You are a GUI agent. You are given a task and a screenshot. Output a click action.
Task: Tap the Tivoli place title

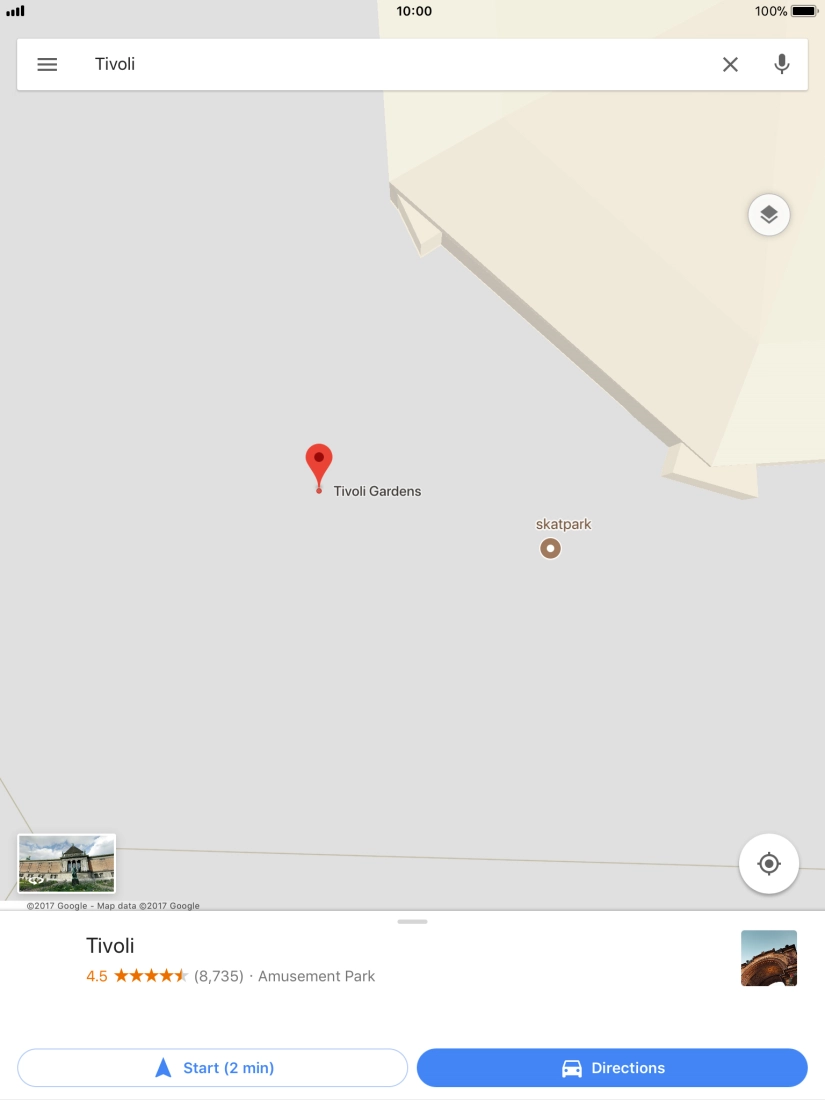tap(110, 945)
